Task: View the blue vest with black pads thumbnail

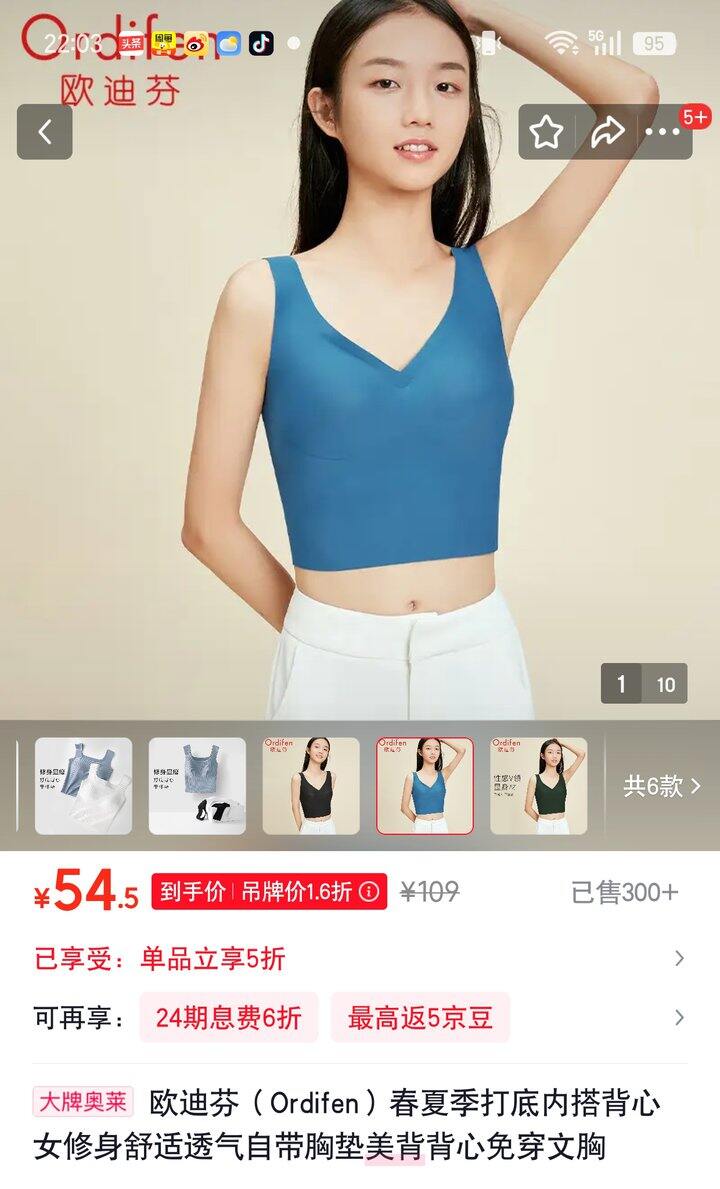Action: tap(197, 786)
